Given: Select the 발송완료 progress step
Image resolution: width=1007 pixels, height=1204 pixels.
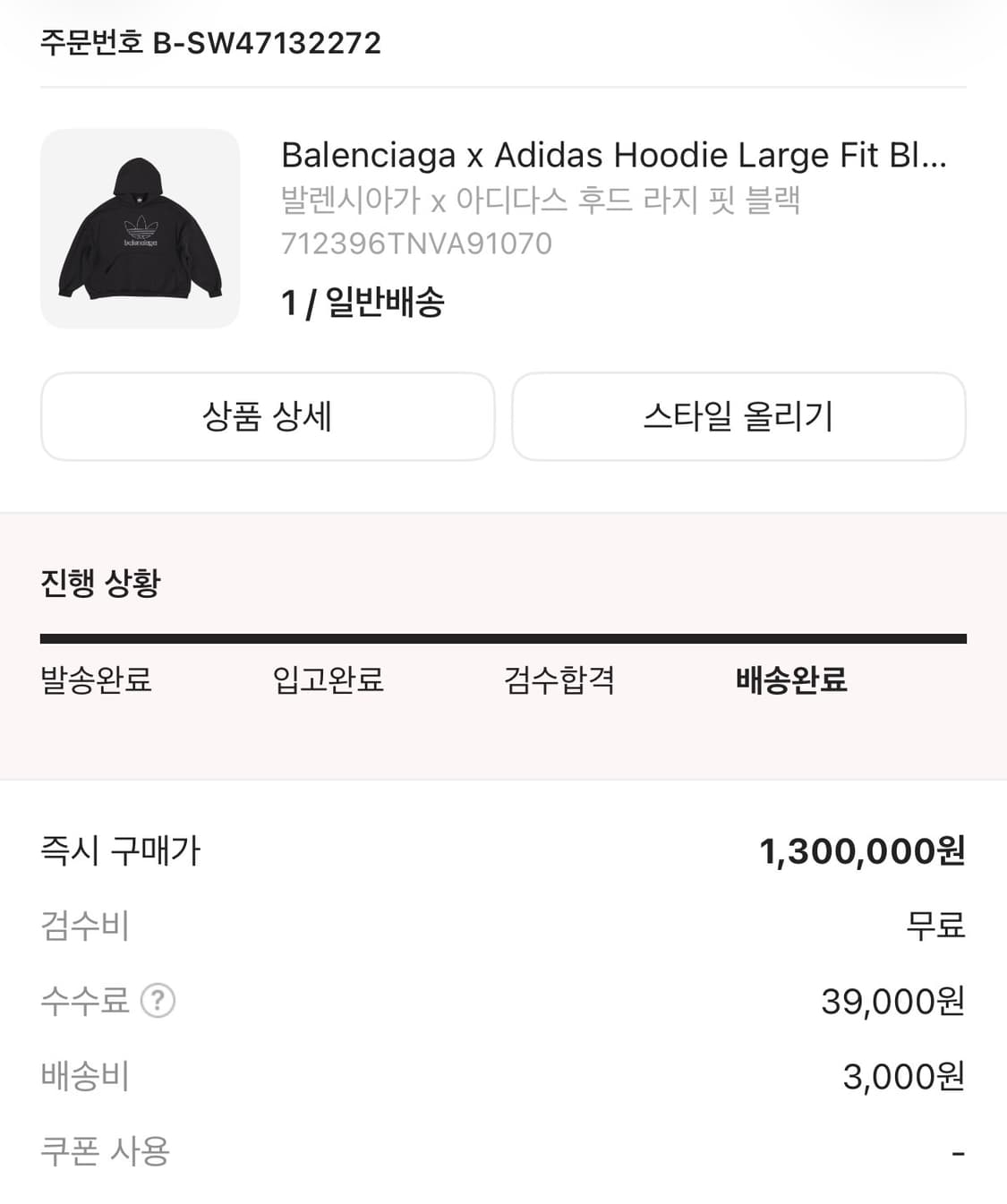Looking at the screenshot, I should point(95,681).
